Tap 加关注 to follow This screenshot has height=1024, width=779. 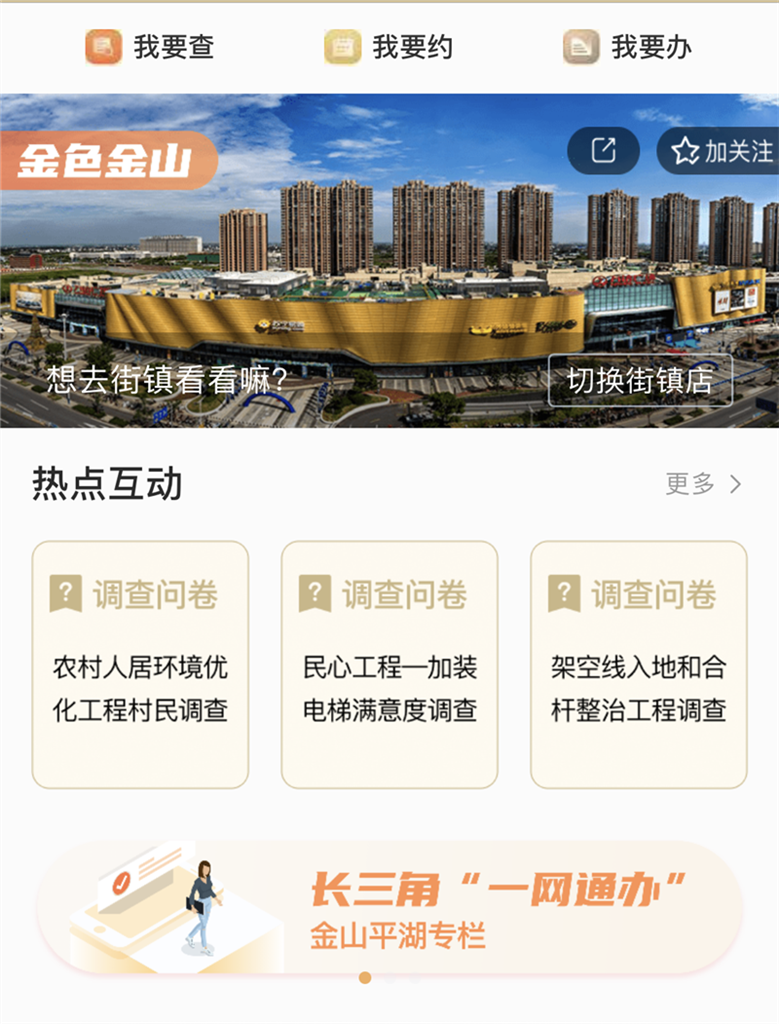click(720, 151)
